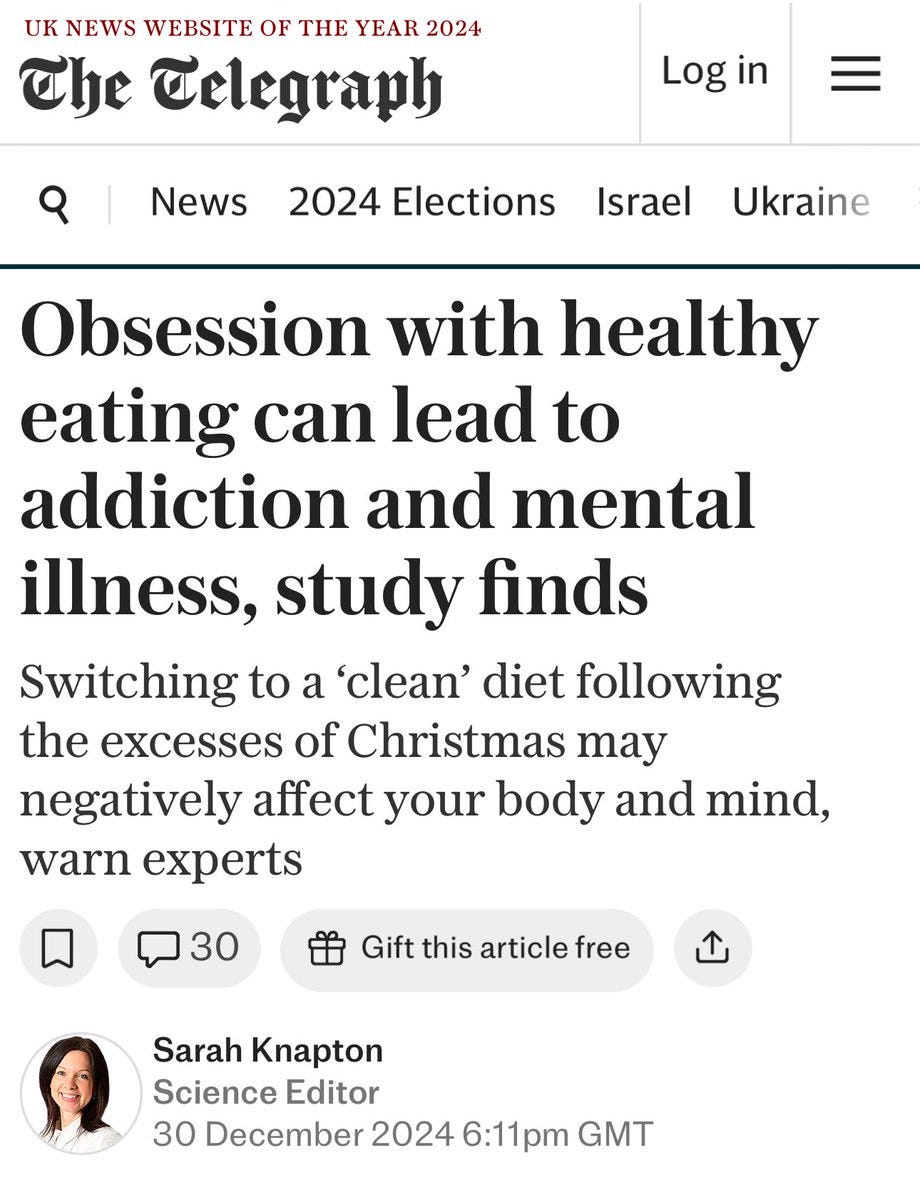
Task: Open the hamburger menu
Action: pyautogui.click(x=855, y=74)
